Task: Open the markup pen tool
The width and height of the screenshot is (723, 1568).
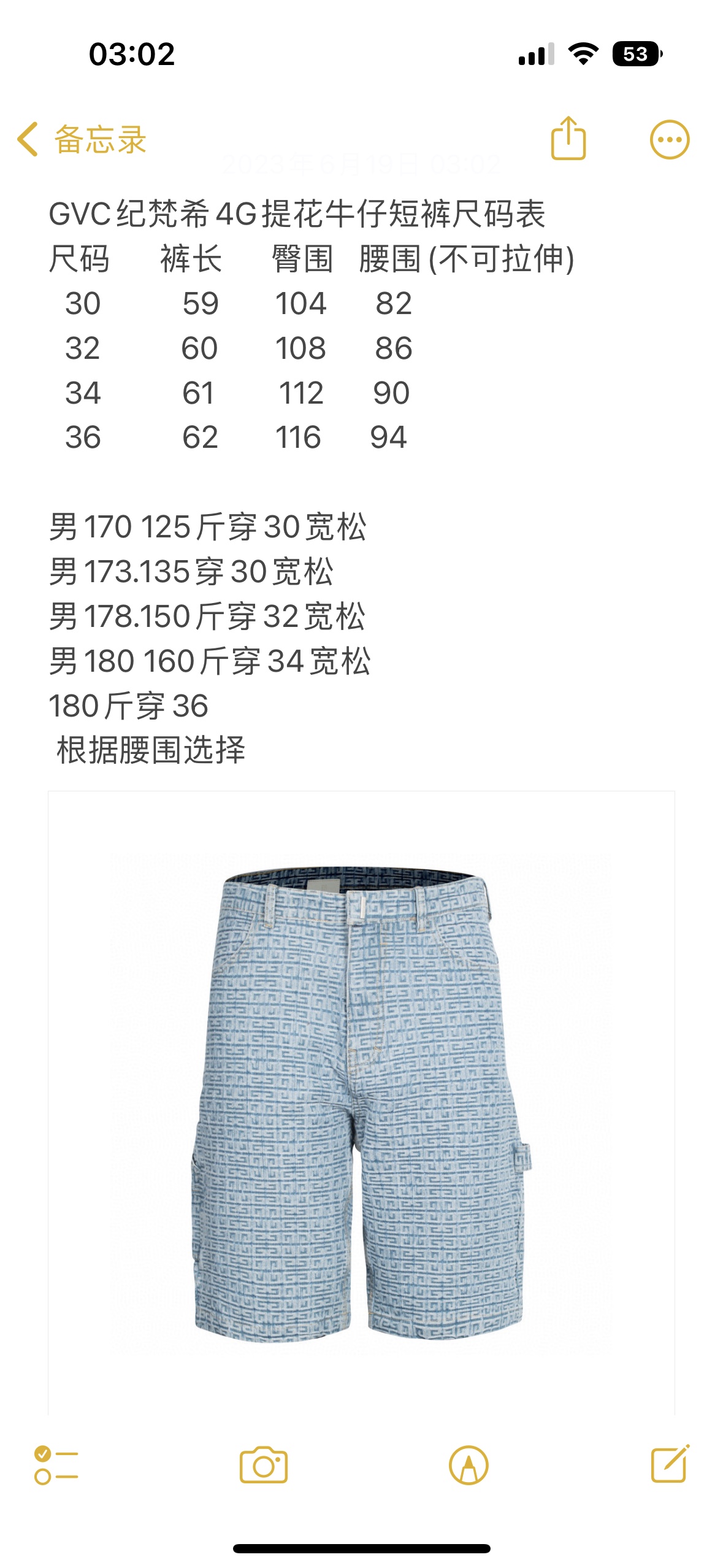Action: coord(469,1465)
